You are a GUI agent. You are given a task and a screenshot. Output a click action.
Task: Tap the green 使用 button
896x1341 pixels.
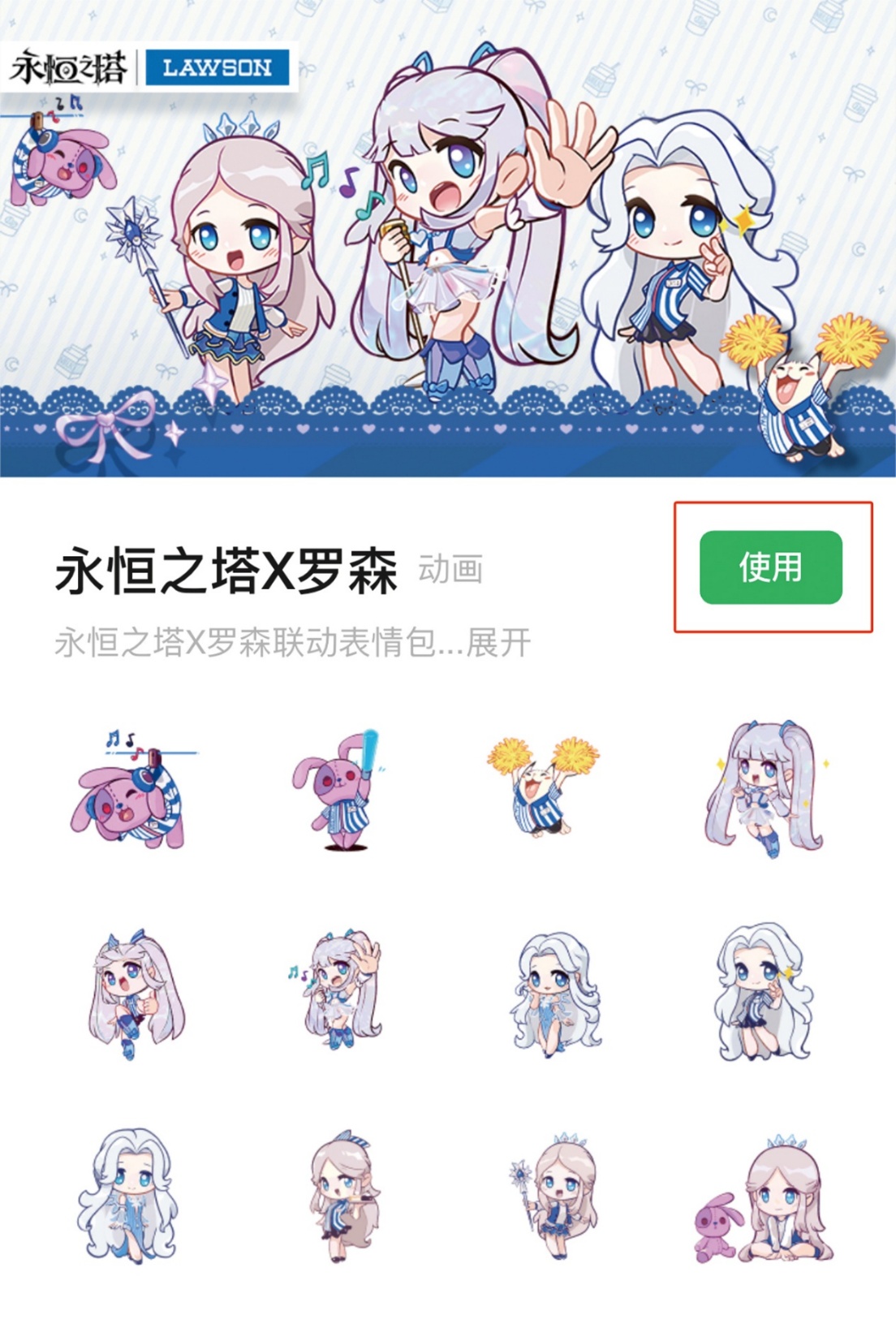770,567
